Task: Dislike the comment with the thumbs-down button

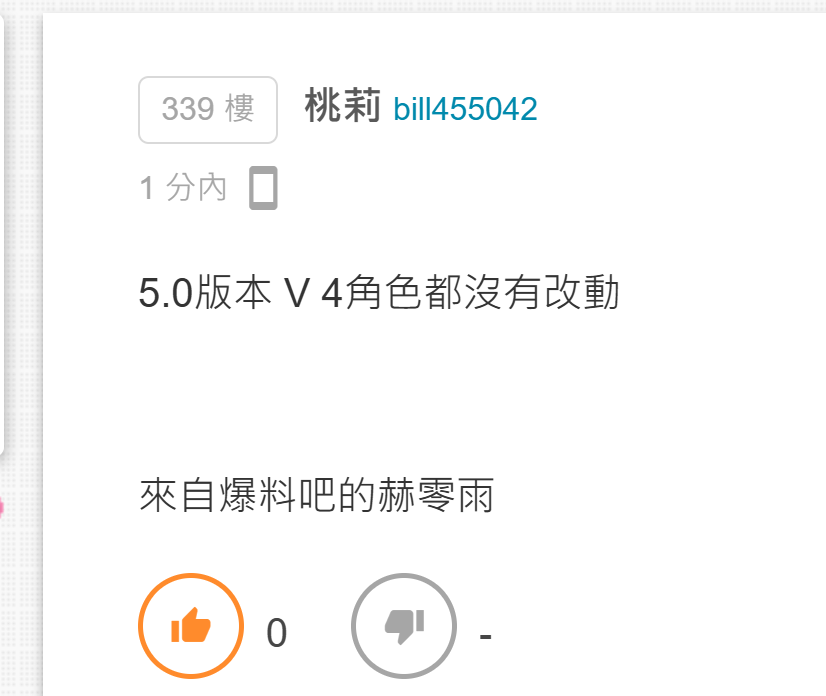Action: click(404, 626)
